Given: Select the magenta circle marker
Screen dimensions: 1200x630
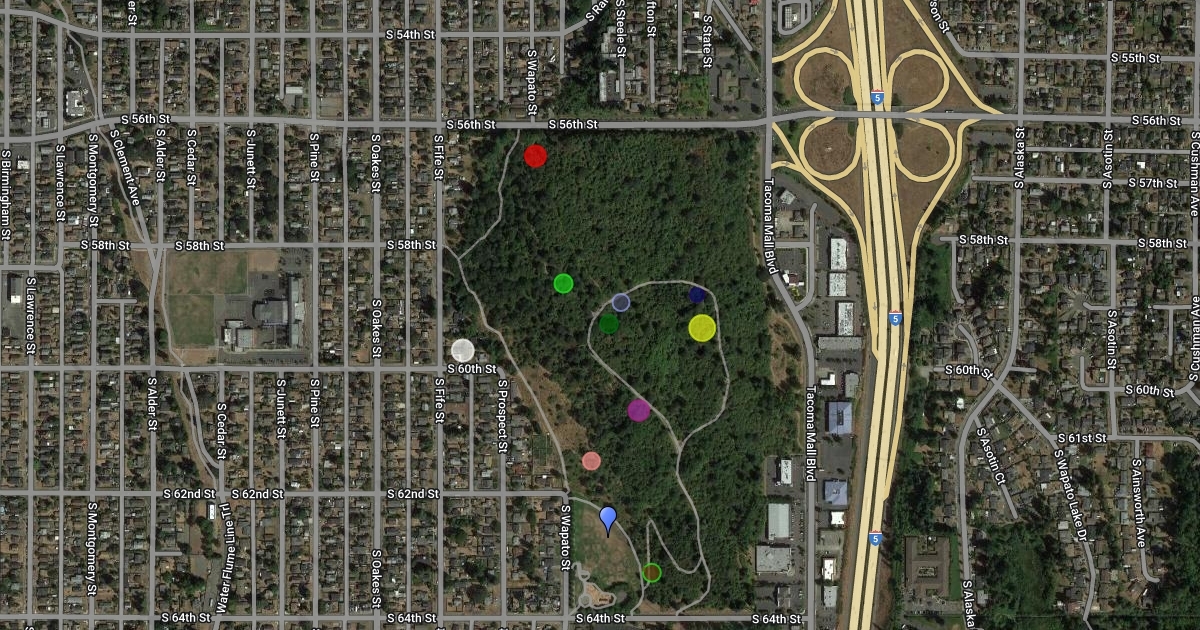Looking at the screenshot, I should (x=639, y=409).
